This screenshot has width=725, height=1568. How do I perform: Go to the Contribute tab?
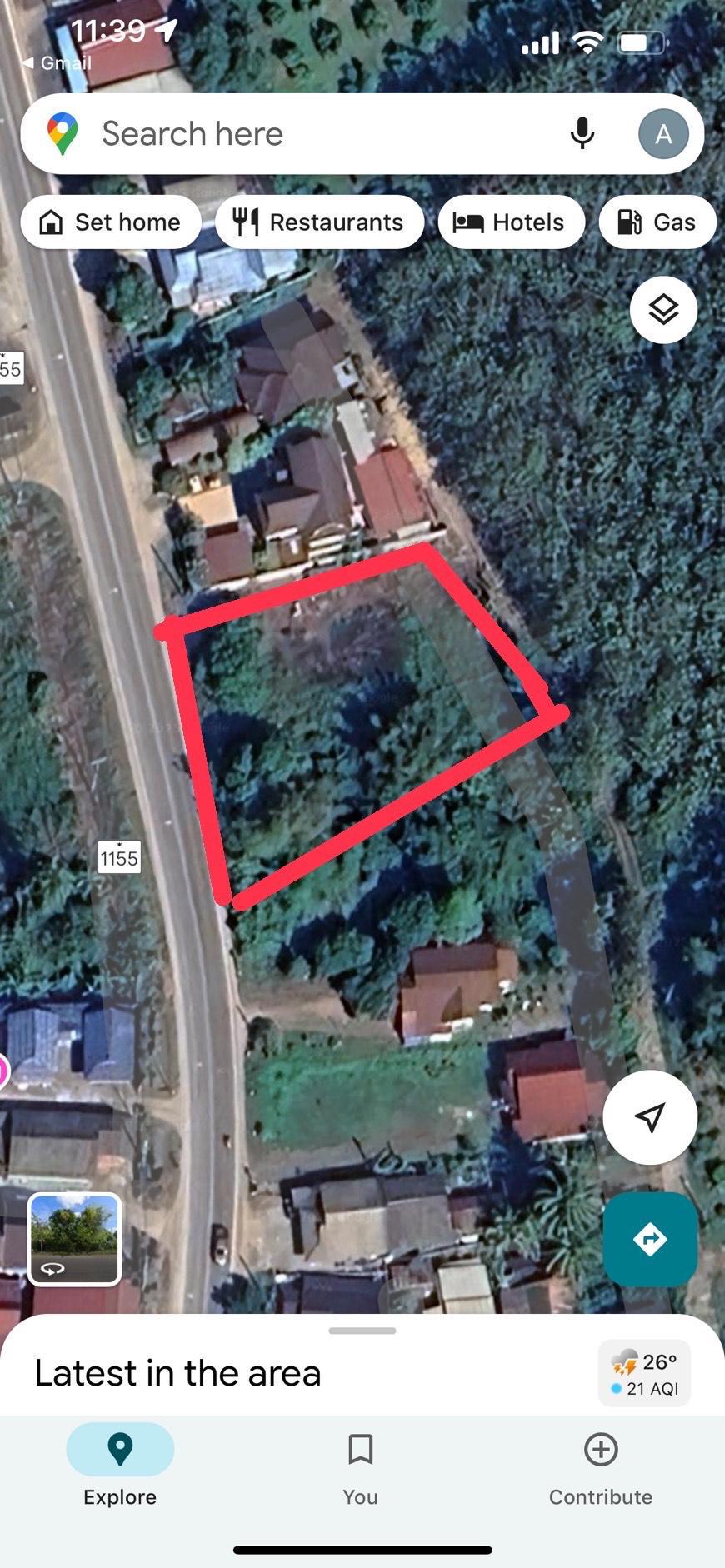pos(600,1464)
